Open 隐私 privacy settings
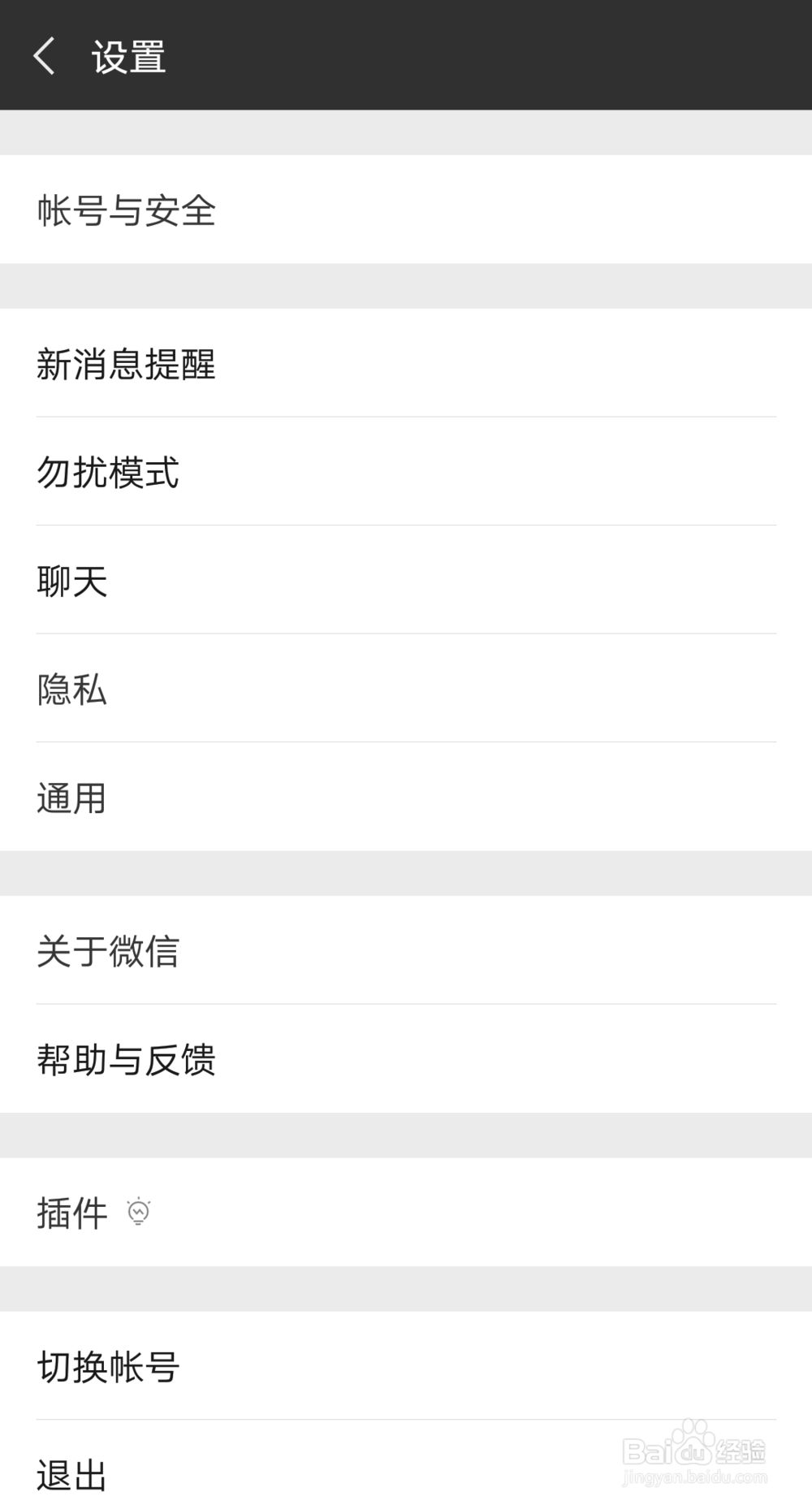Screen dimensions: 812x1505 click(x=72, y=690)
